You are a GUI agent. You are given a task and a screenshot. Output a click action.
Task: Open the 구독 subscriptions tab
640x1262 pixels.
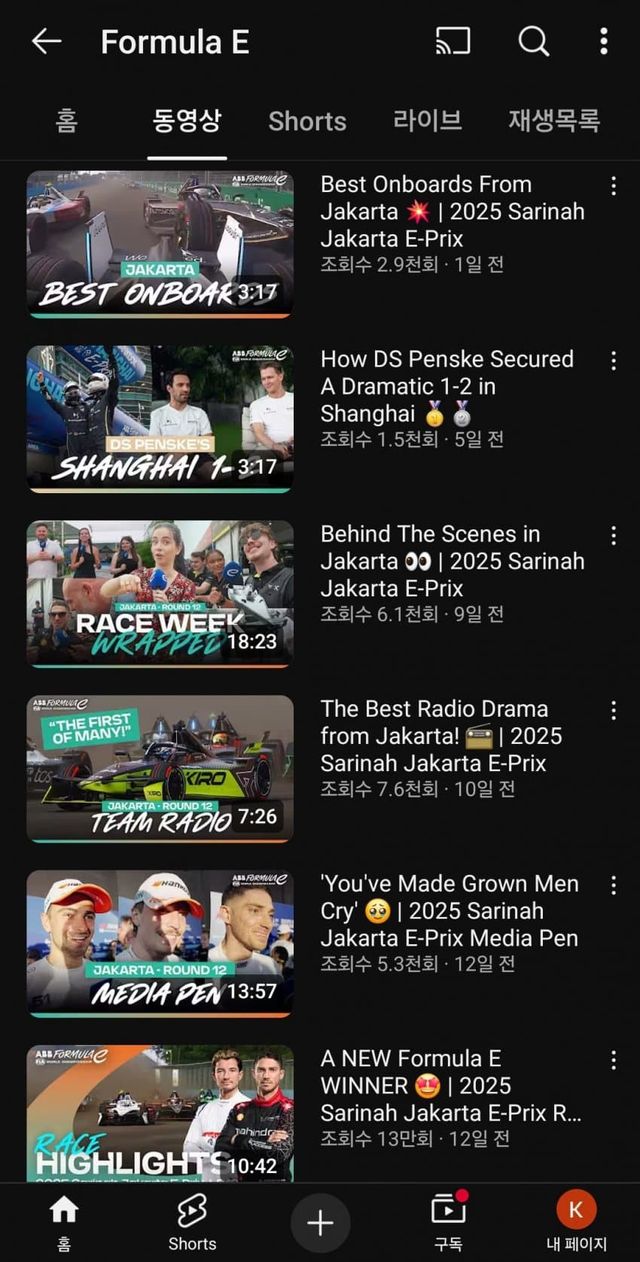pyautogui.click(x=448, y=1221)
